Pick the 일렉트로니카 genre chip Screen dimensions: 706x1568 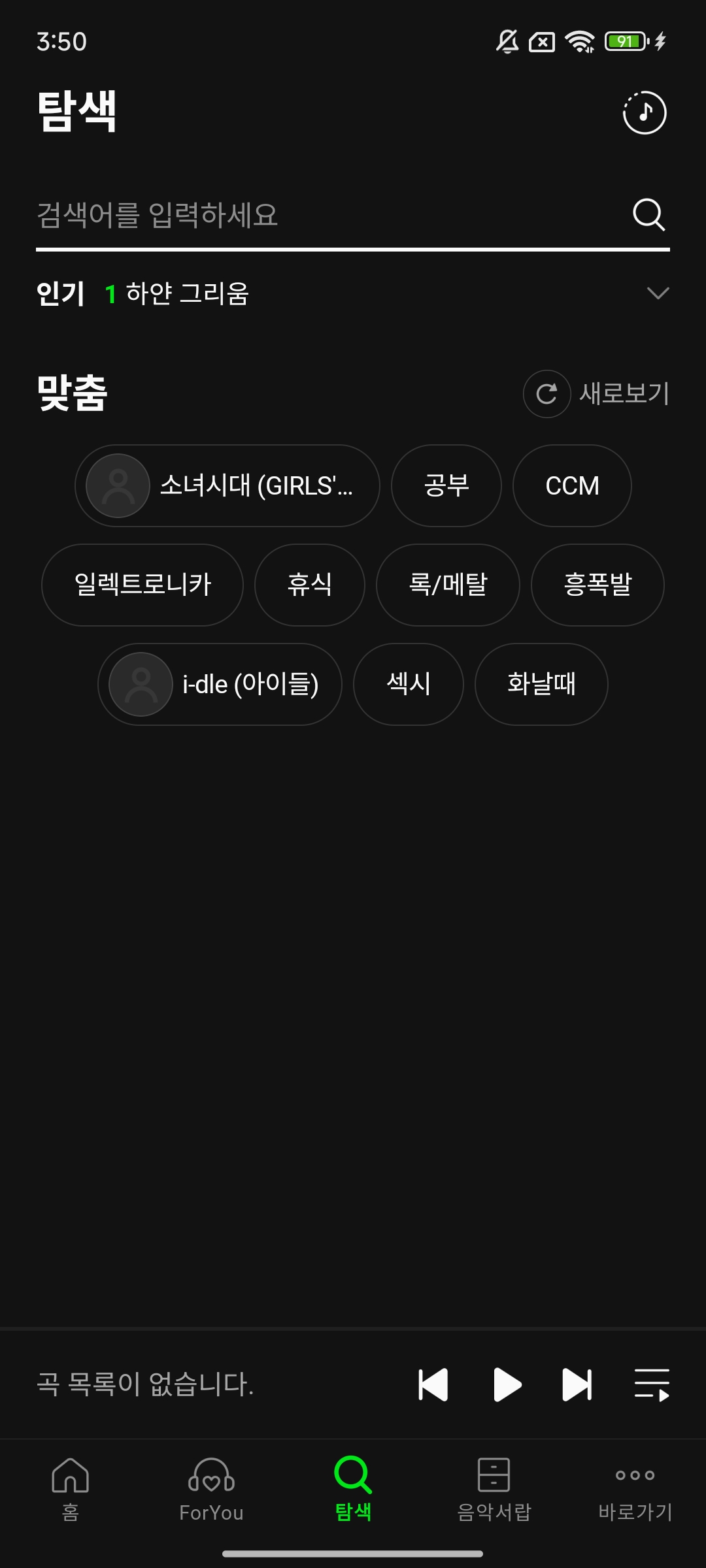(x=143, y=585)
